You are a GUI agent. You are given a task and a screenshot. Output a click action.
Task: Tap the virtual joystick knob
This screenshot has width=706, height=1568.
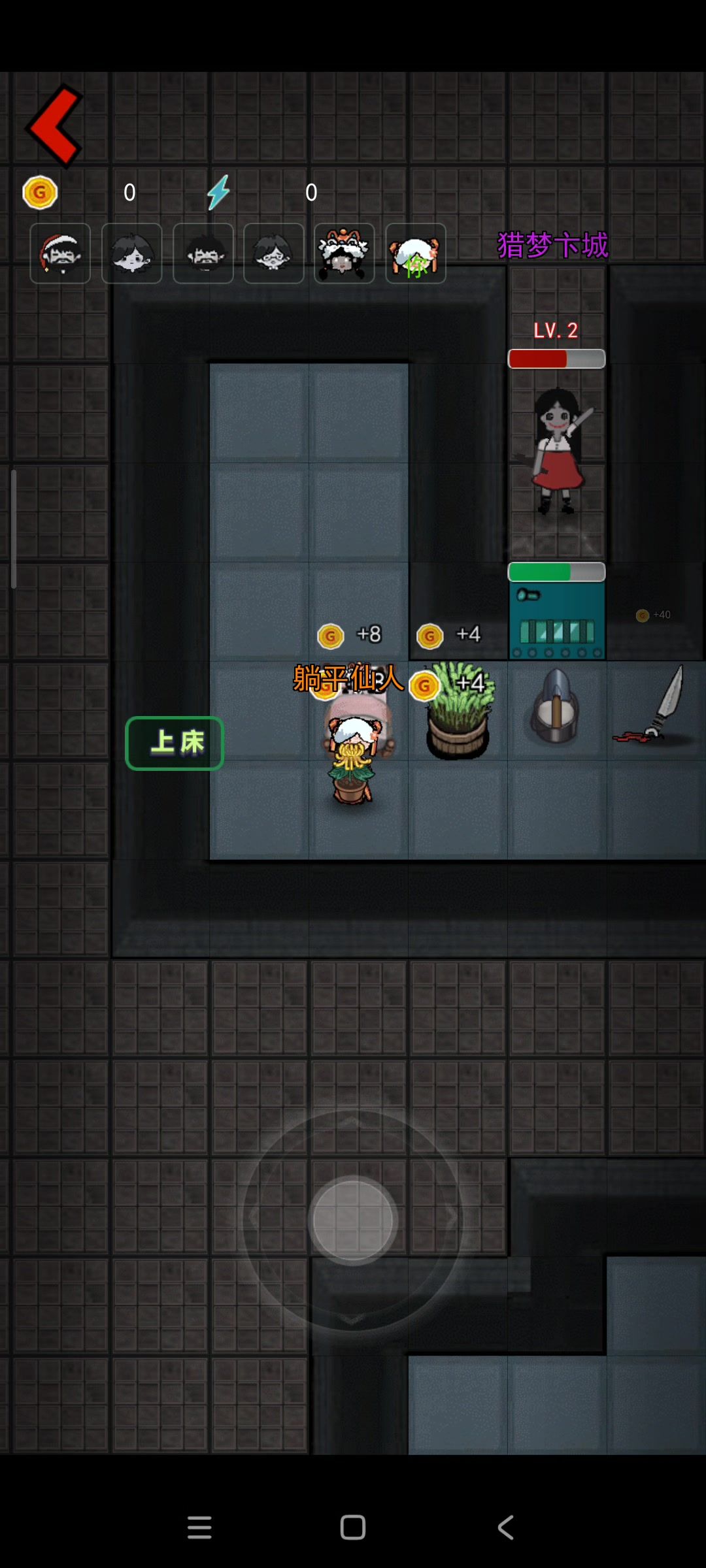(353, 1220)
